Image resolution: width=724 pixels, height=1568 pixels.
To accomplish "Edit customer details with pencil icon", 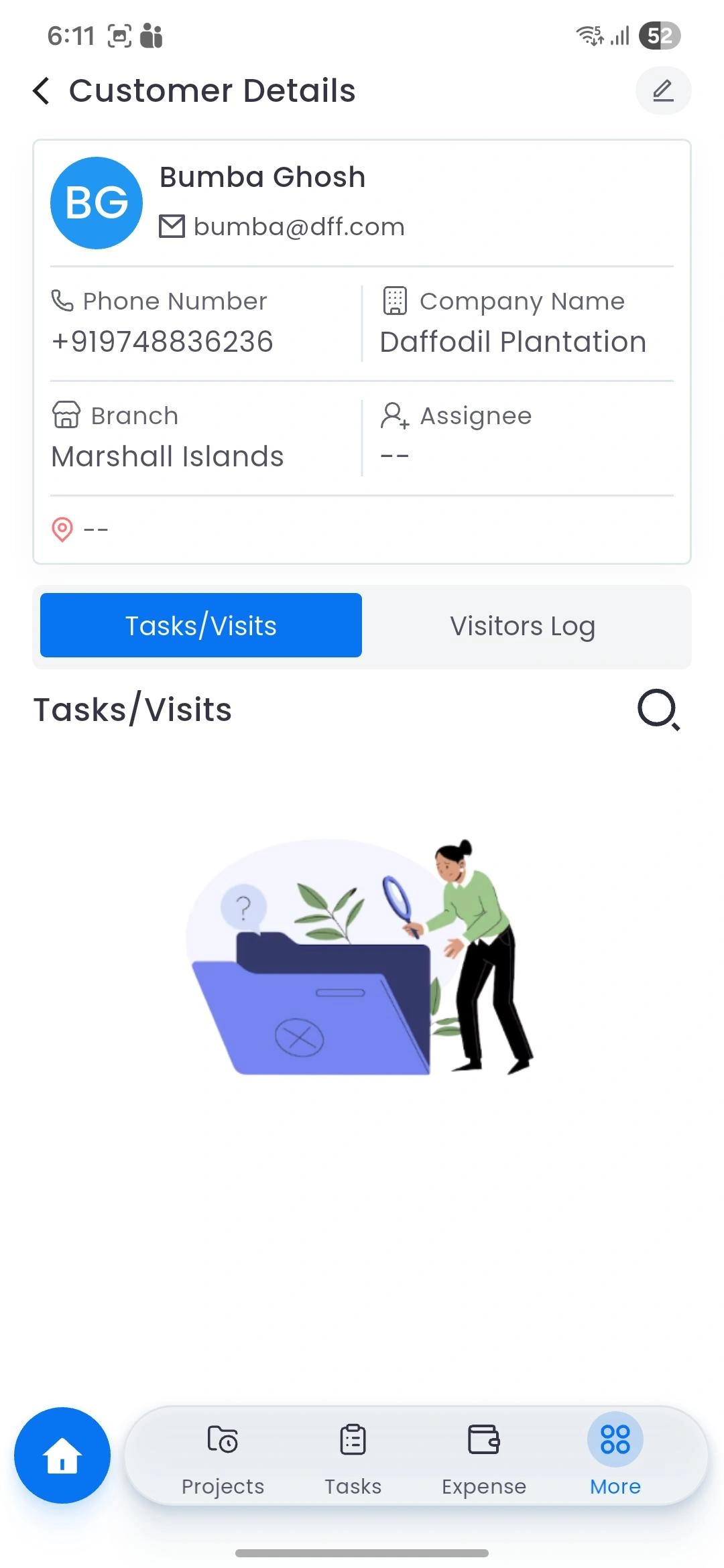I will coord(662,90).
